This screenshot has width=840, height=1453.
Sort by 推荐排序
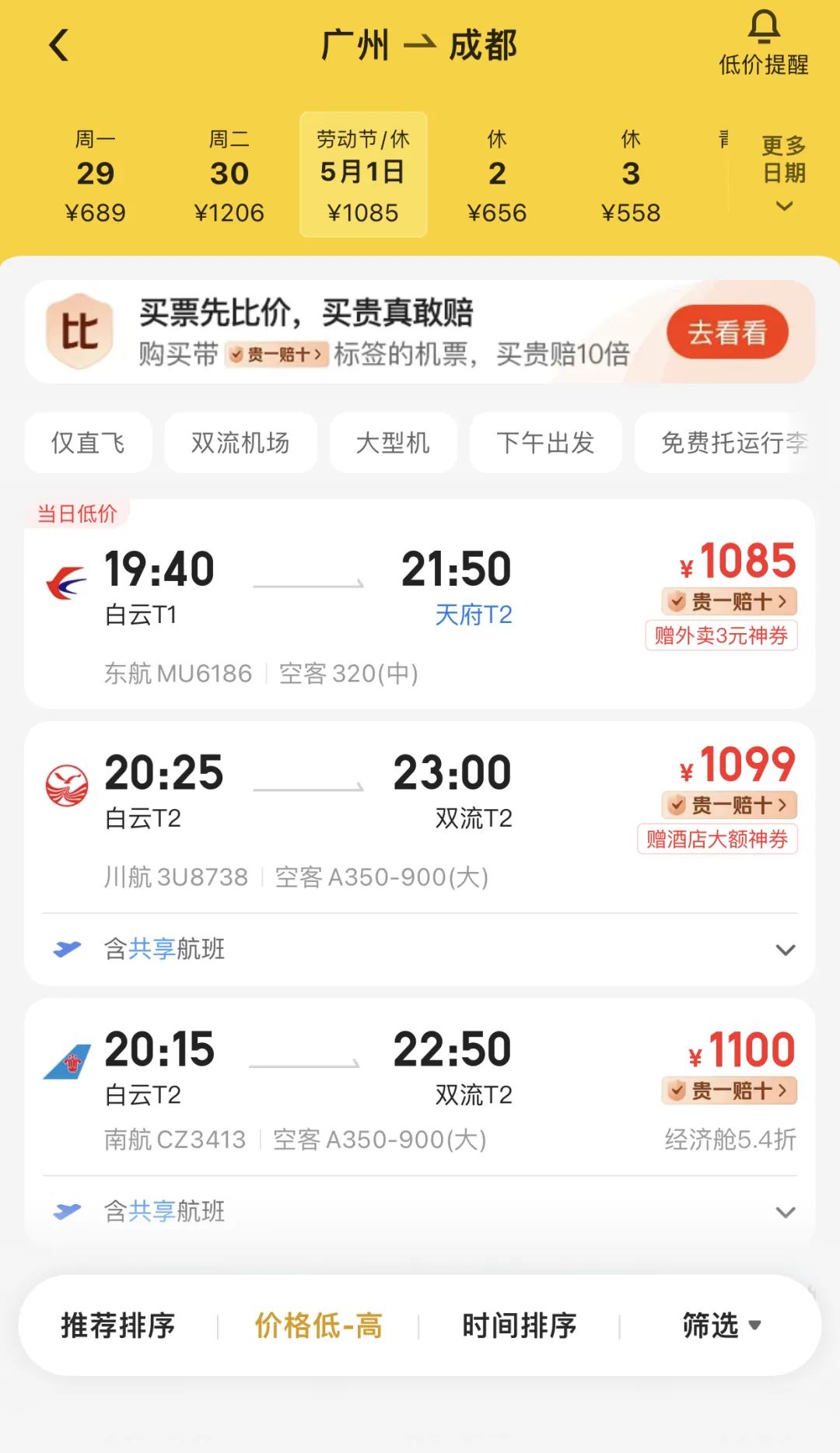[x=118, y=1325]
